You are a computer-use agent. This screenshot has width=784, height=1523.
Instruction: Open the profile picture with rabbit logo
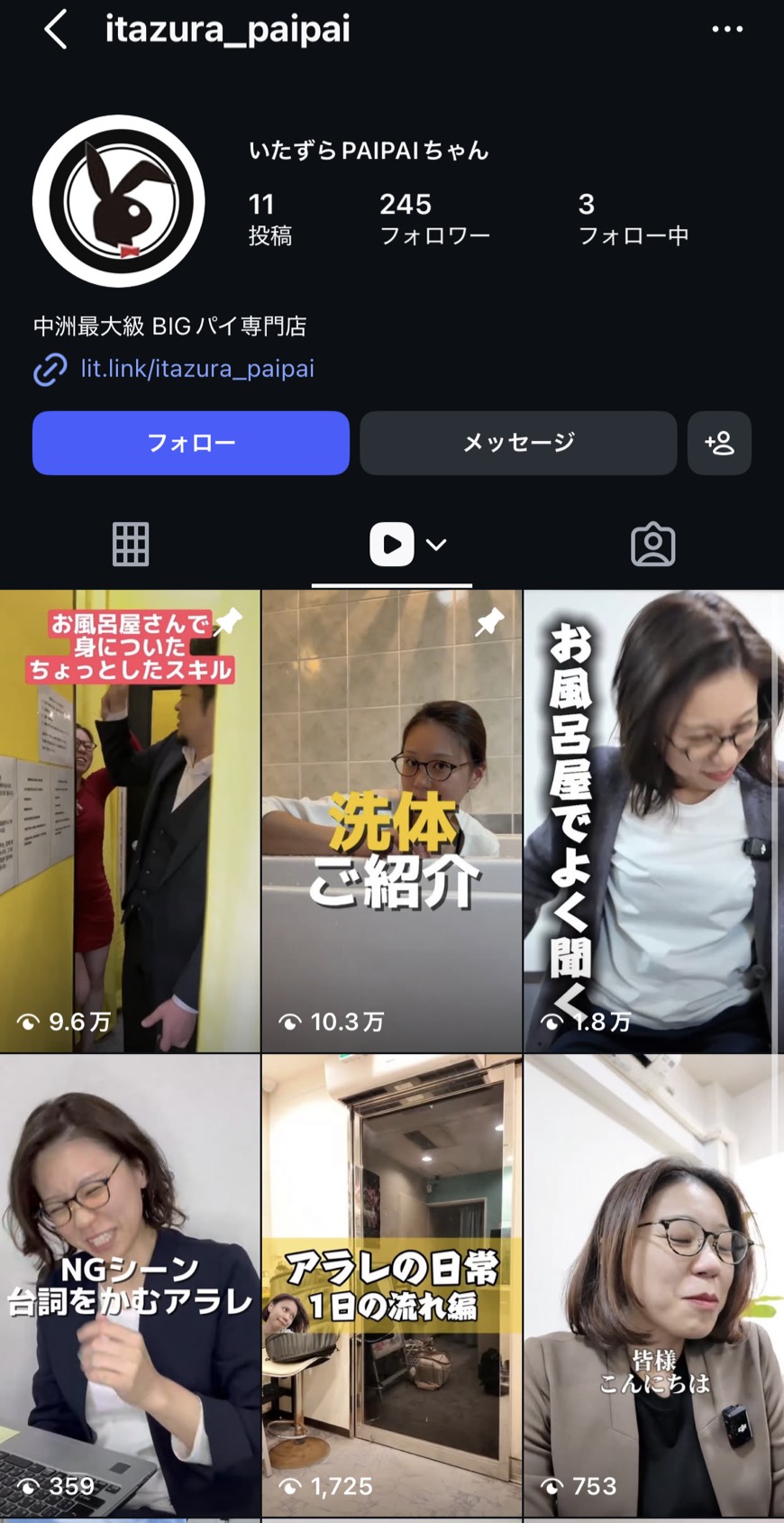(119, 201)
